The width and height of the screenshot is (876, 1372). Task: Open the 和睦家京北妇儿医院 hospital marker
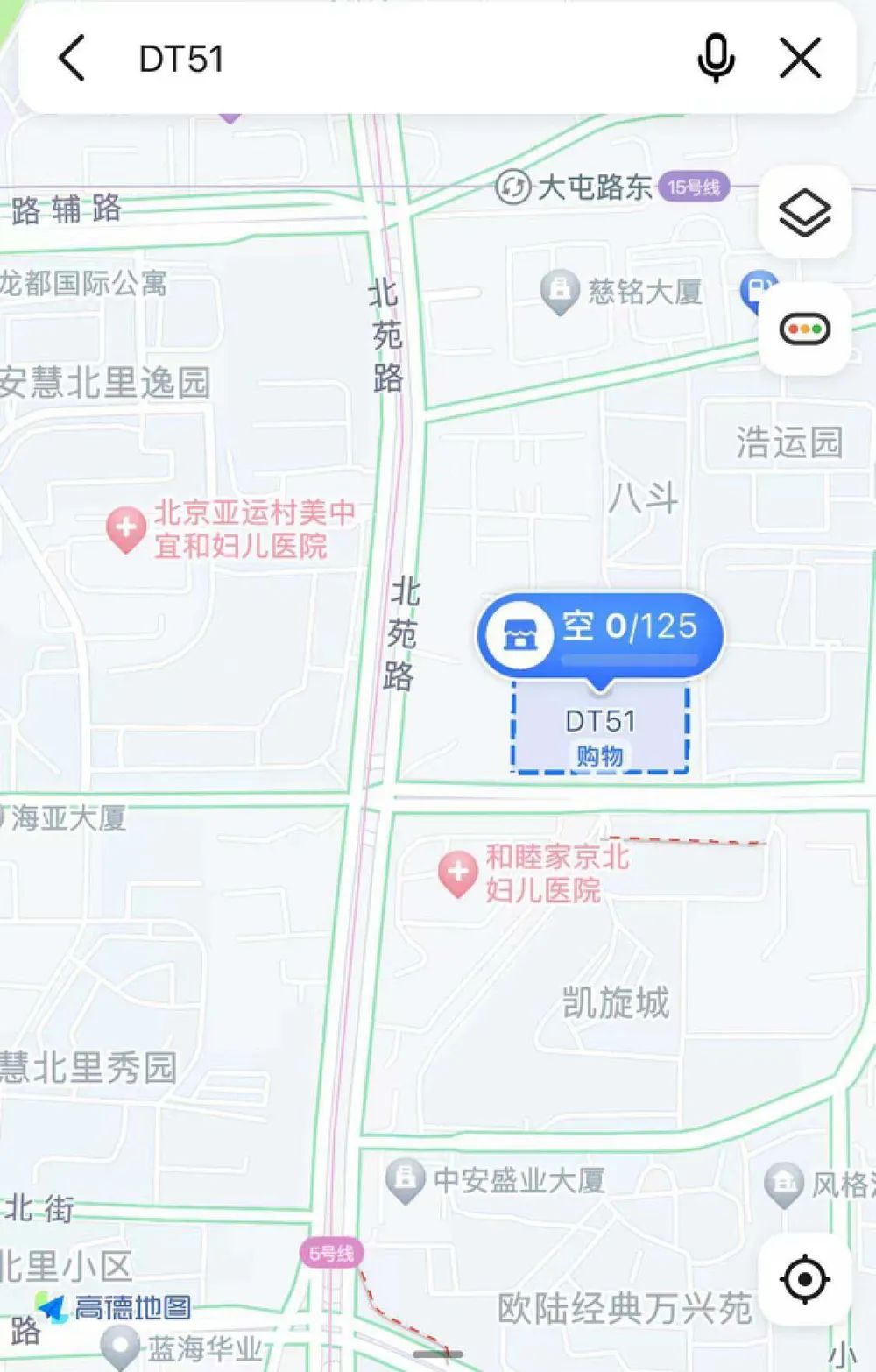tap(457, 873)
